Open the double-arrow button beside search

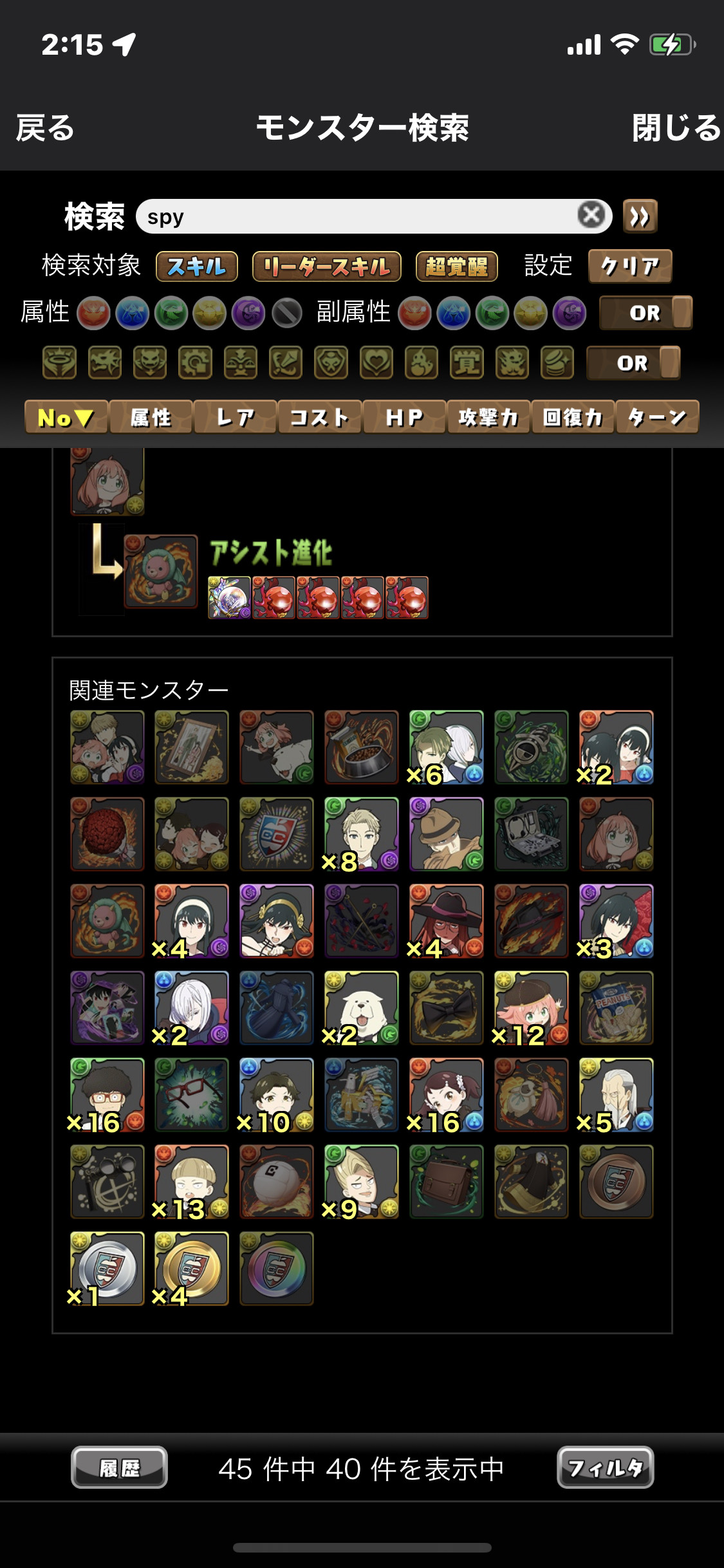pos(640,216)
